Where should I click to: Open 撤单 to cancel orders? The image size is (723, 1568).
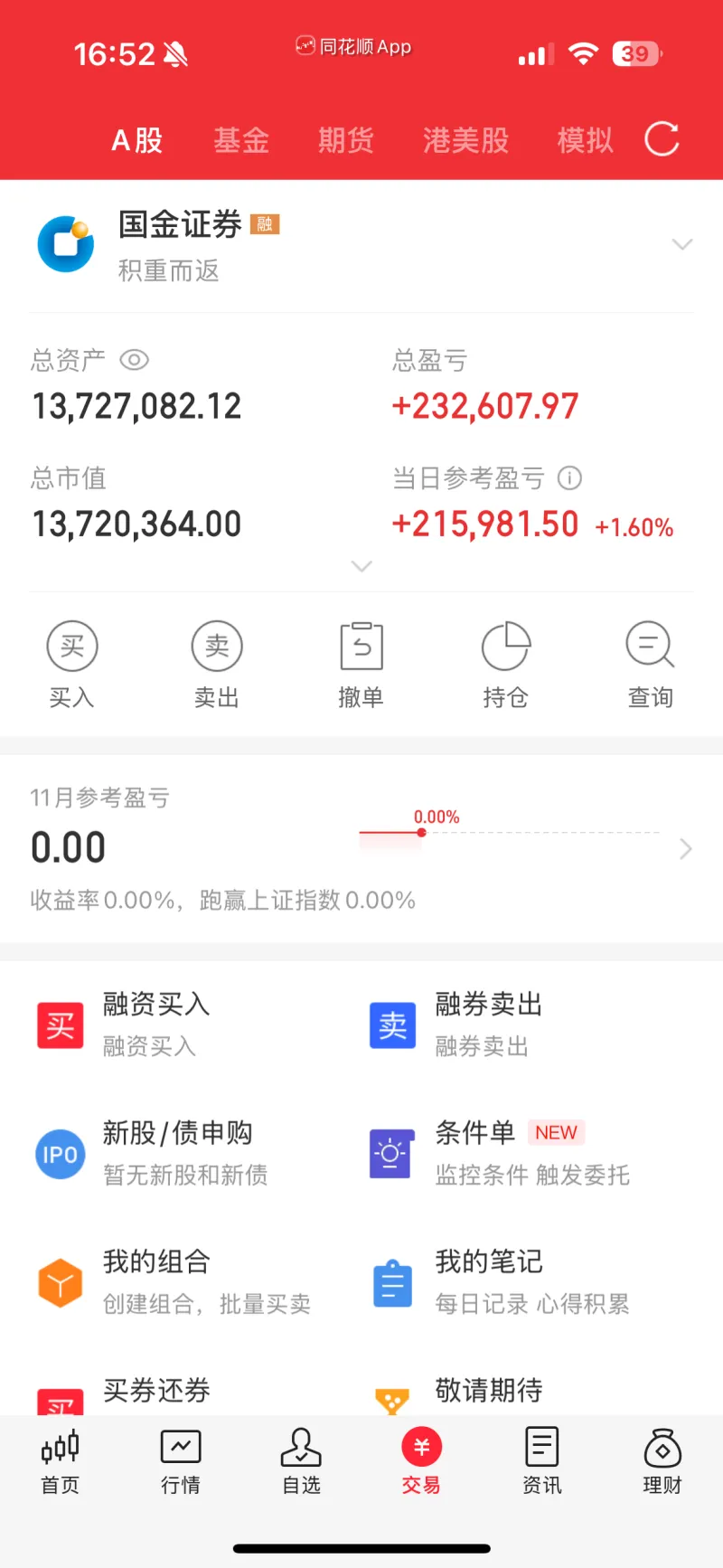click(361, 664)
